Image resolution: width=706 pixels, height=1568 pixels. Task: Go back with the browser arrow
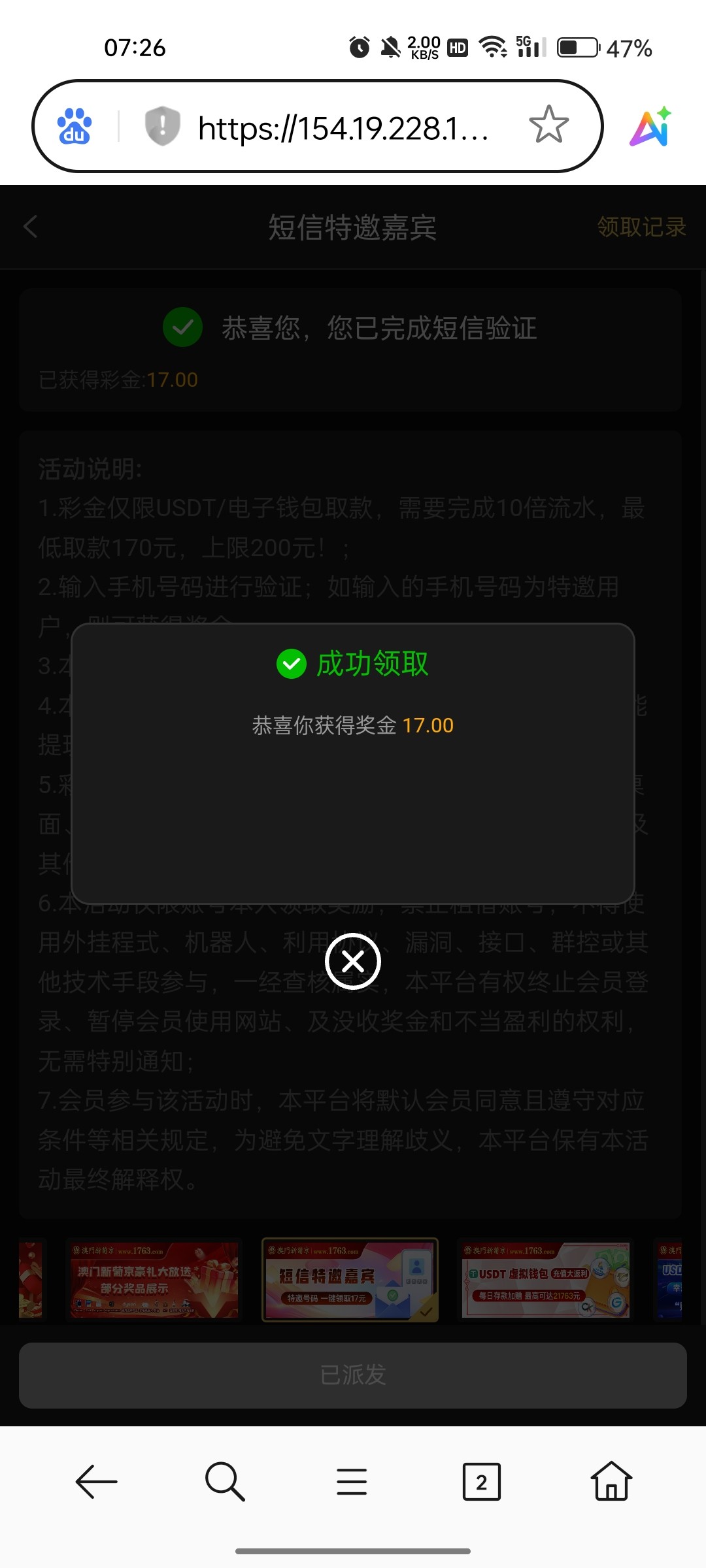[97, 1482]
